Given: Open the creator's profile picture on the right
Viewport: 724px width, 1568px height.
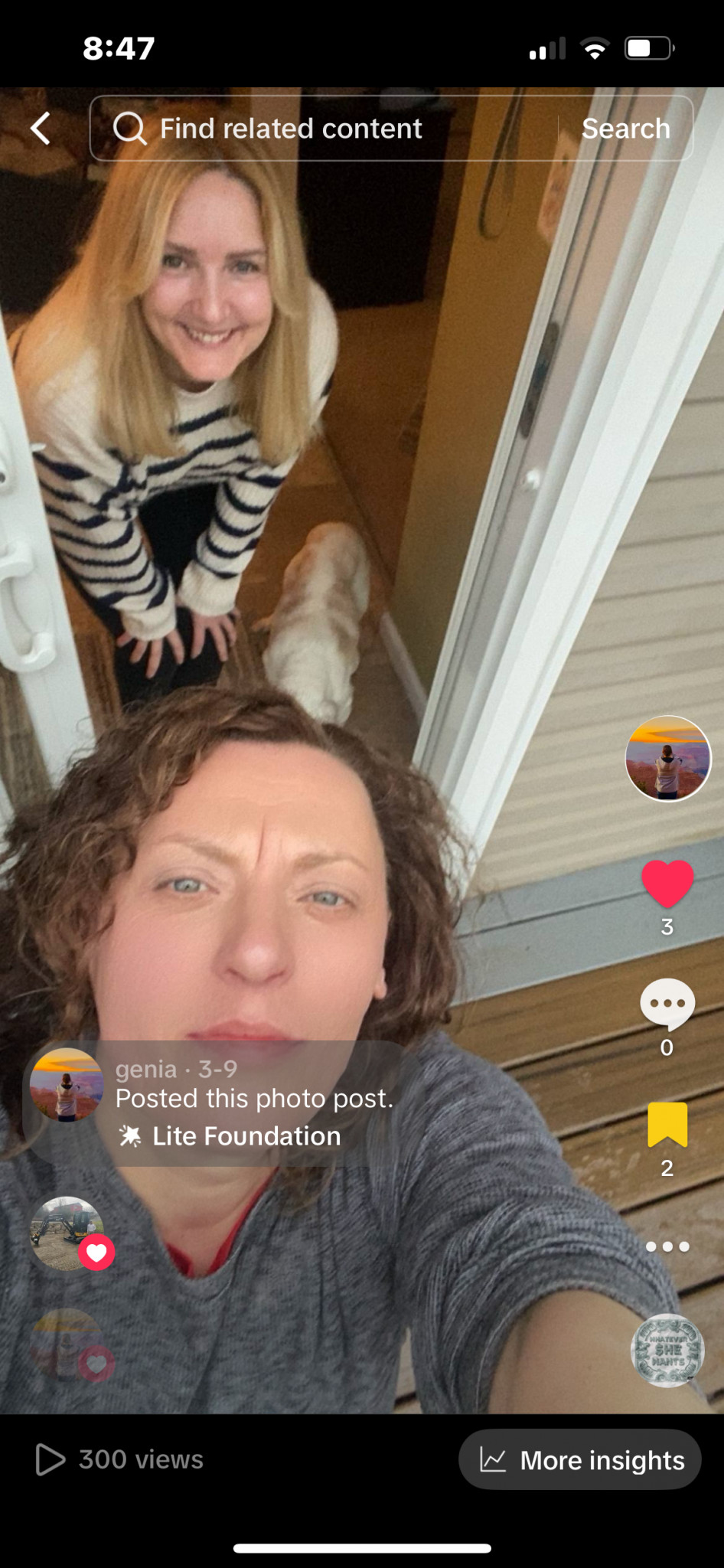Looking at the screenshot, I should (x=668, y=759).
